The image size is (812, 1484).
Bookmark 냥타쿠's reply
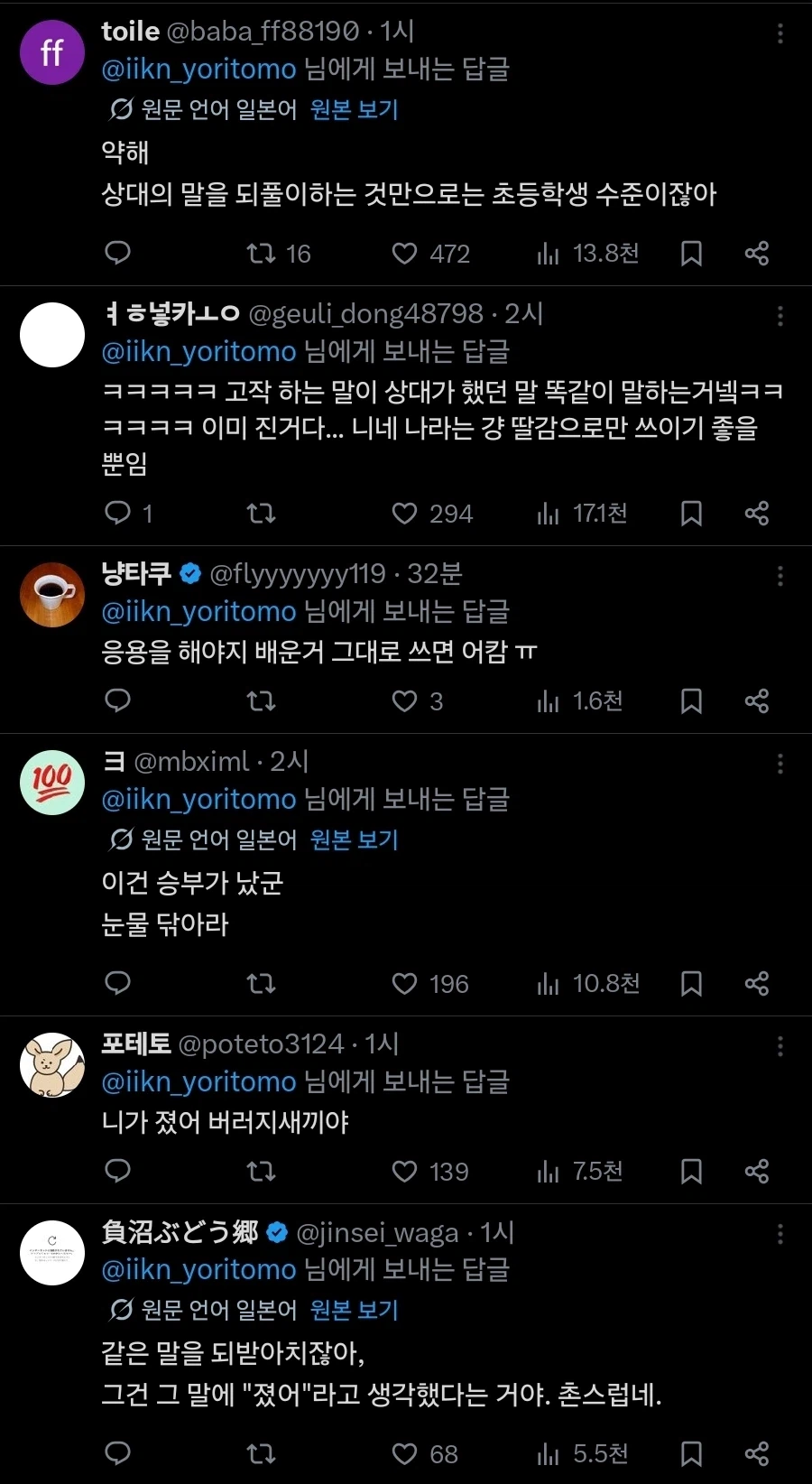691,701
